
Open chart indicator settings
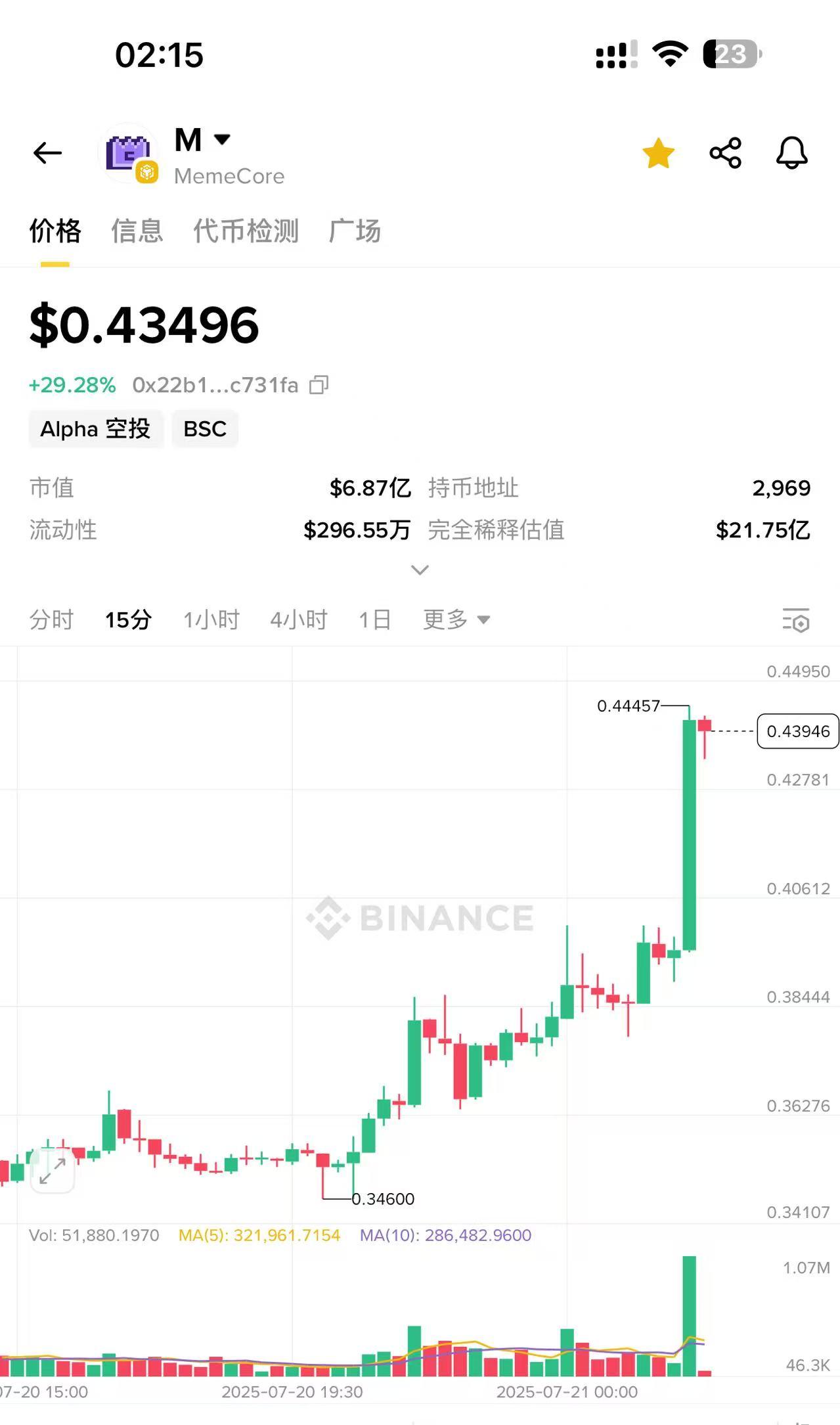(796, 620)
